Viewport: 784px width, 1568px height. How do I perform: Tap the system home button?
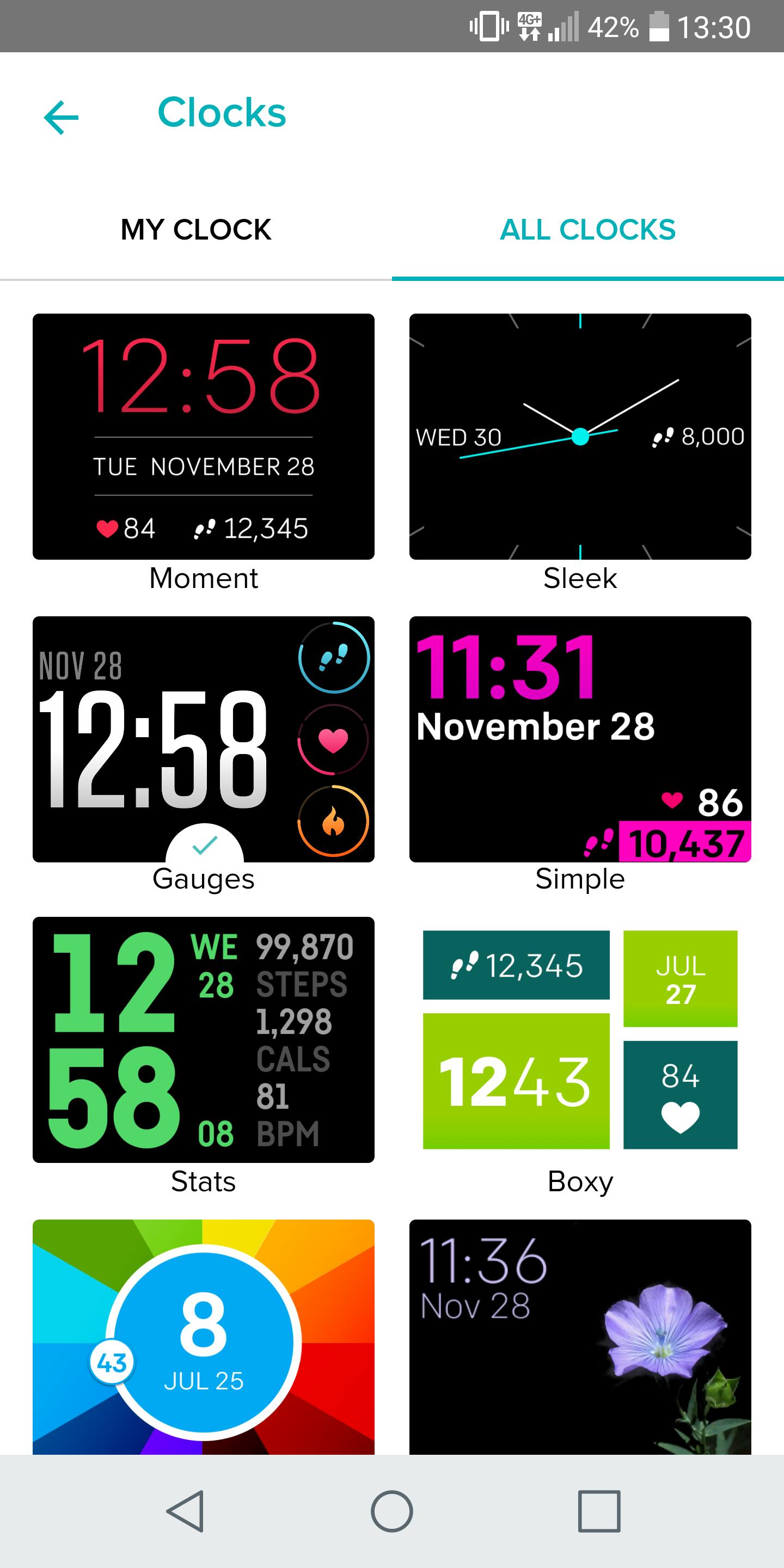coord(392,1511)
